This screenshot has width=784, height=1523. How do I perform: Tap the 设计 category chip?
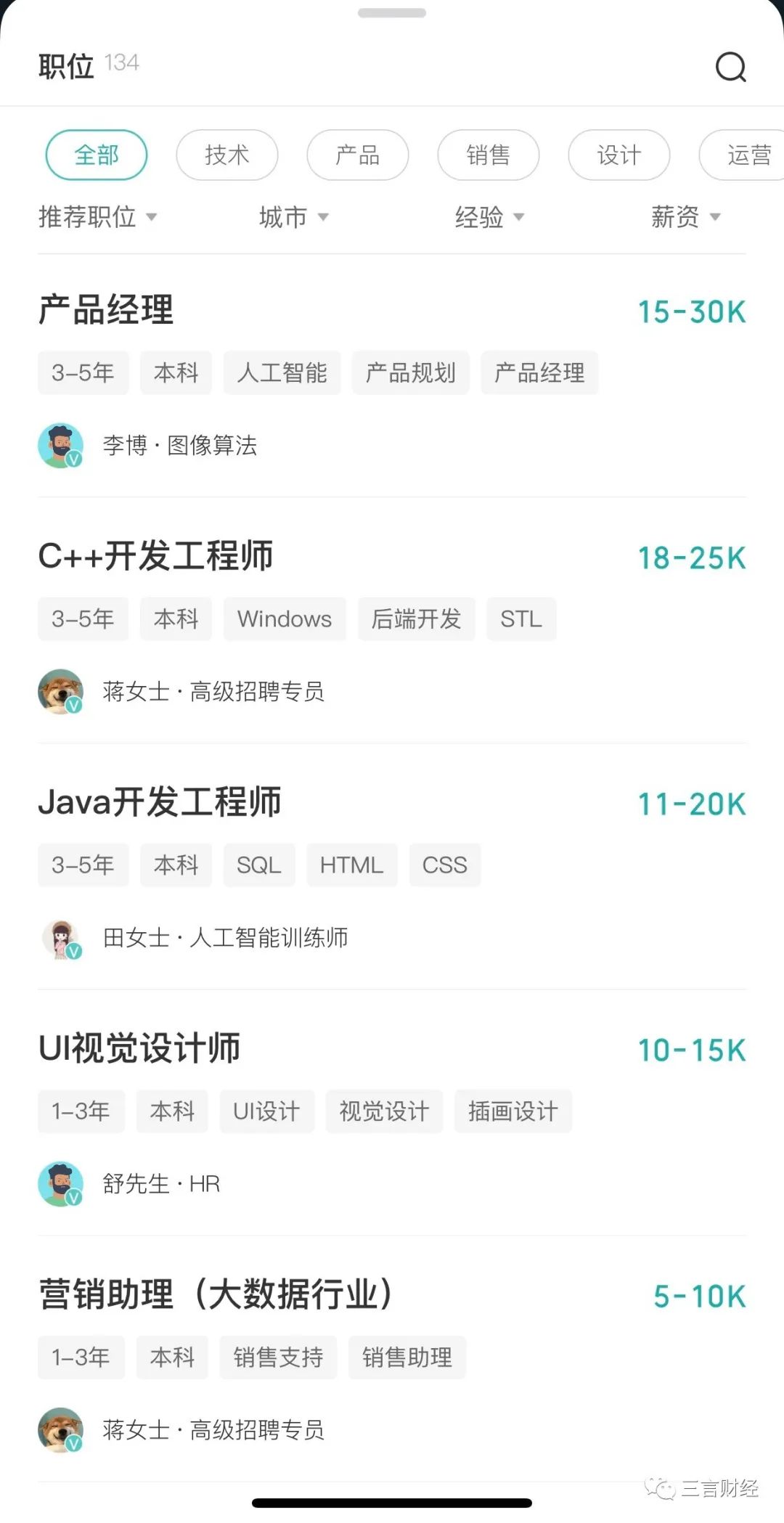(x=619, y=155)
